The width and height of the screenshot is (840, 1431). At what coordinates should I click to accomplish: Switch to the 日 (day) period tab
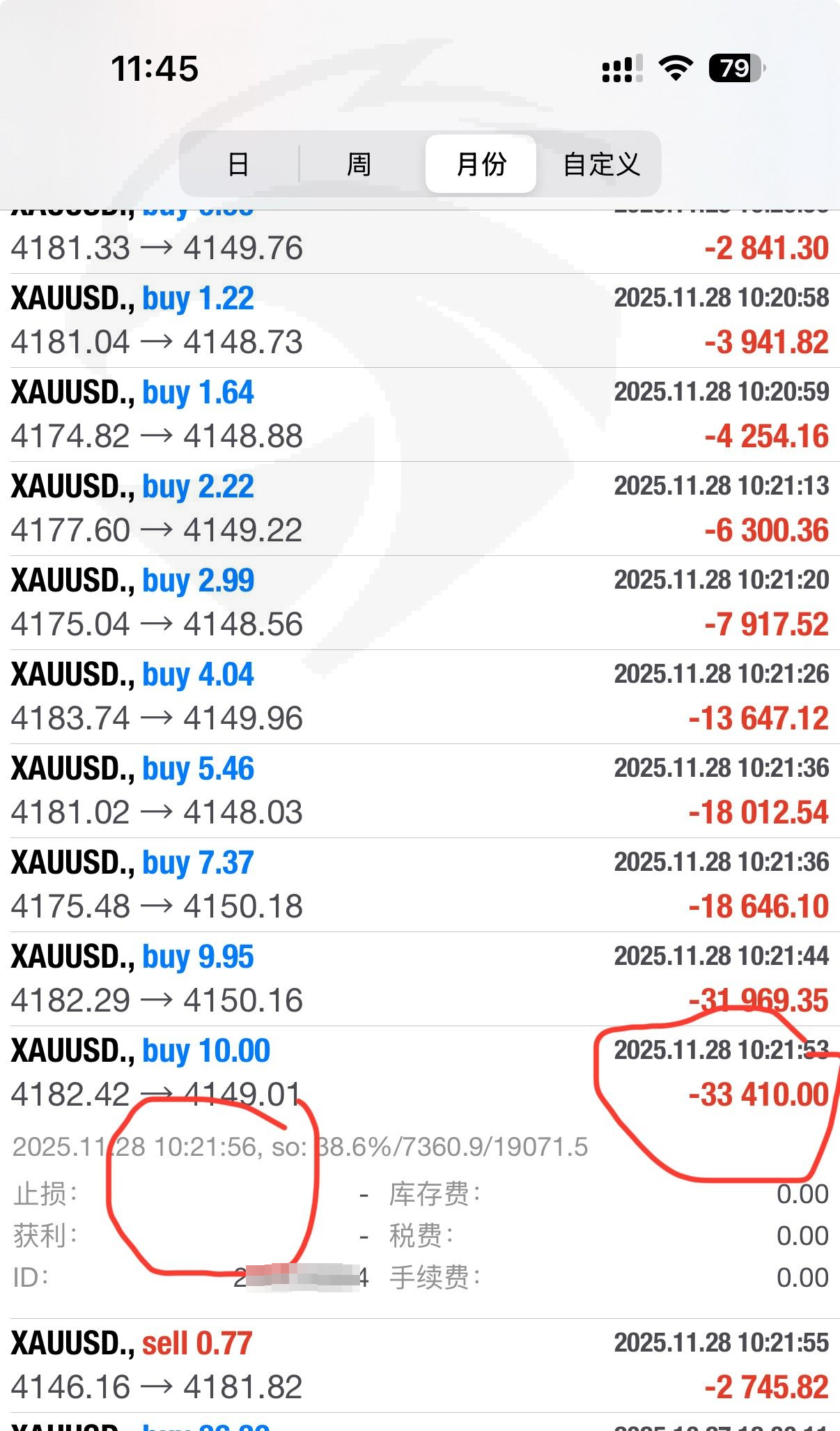[x=238, y=164]
